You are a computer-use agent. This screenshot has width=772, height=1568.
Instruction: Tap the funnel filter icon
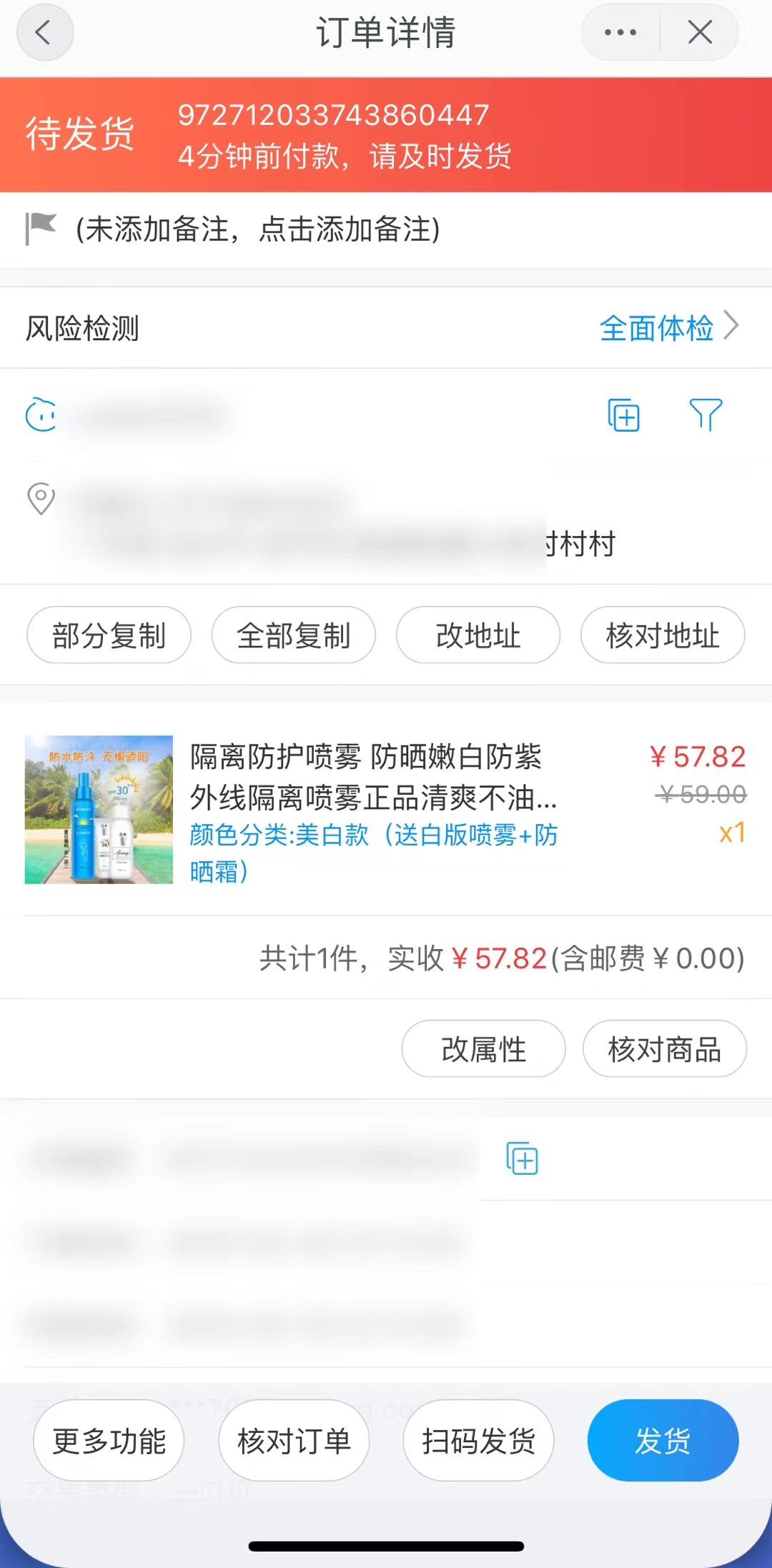click(x=706, y=415)
